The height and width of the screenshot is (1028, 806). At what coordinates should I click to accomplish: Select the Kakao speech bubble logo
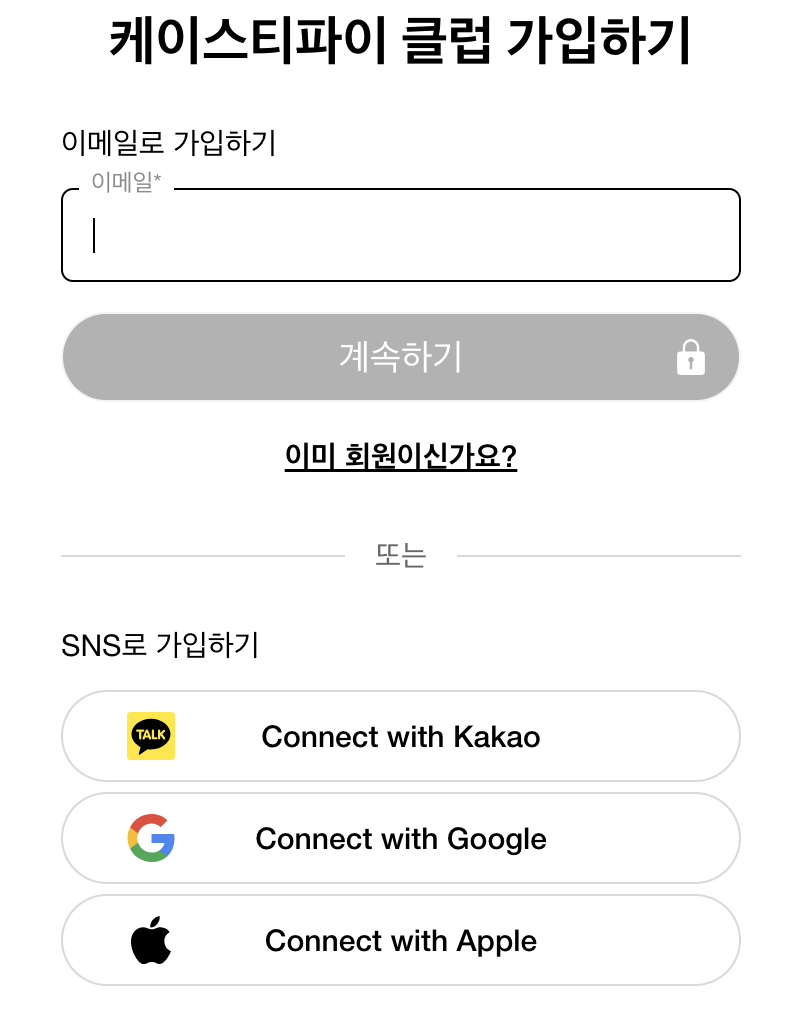point(149,735)
